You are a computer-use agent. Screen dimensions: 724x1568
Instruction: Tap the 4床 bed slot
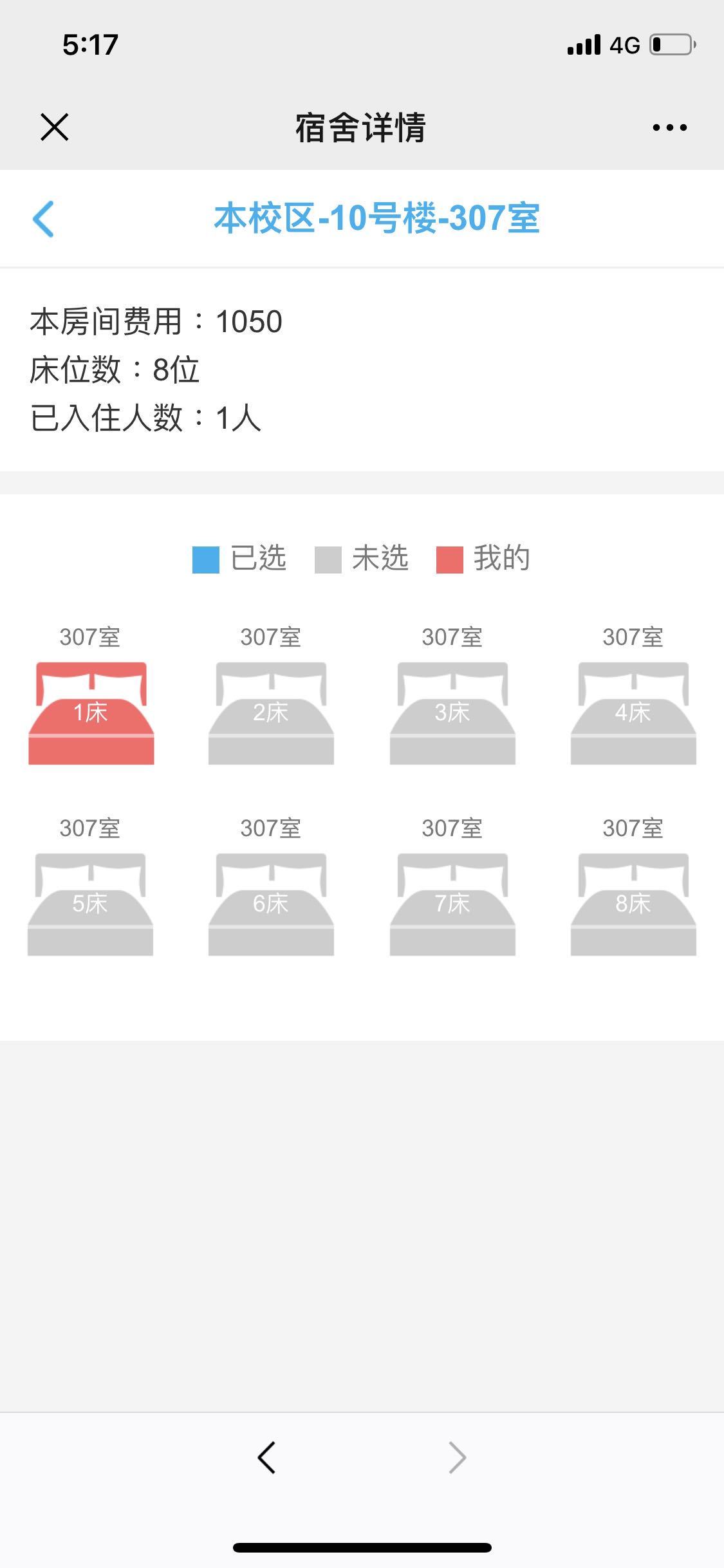tap(633, 714)
